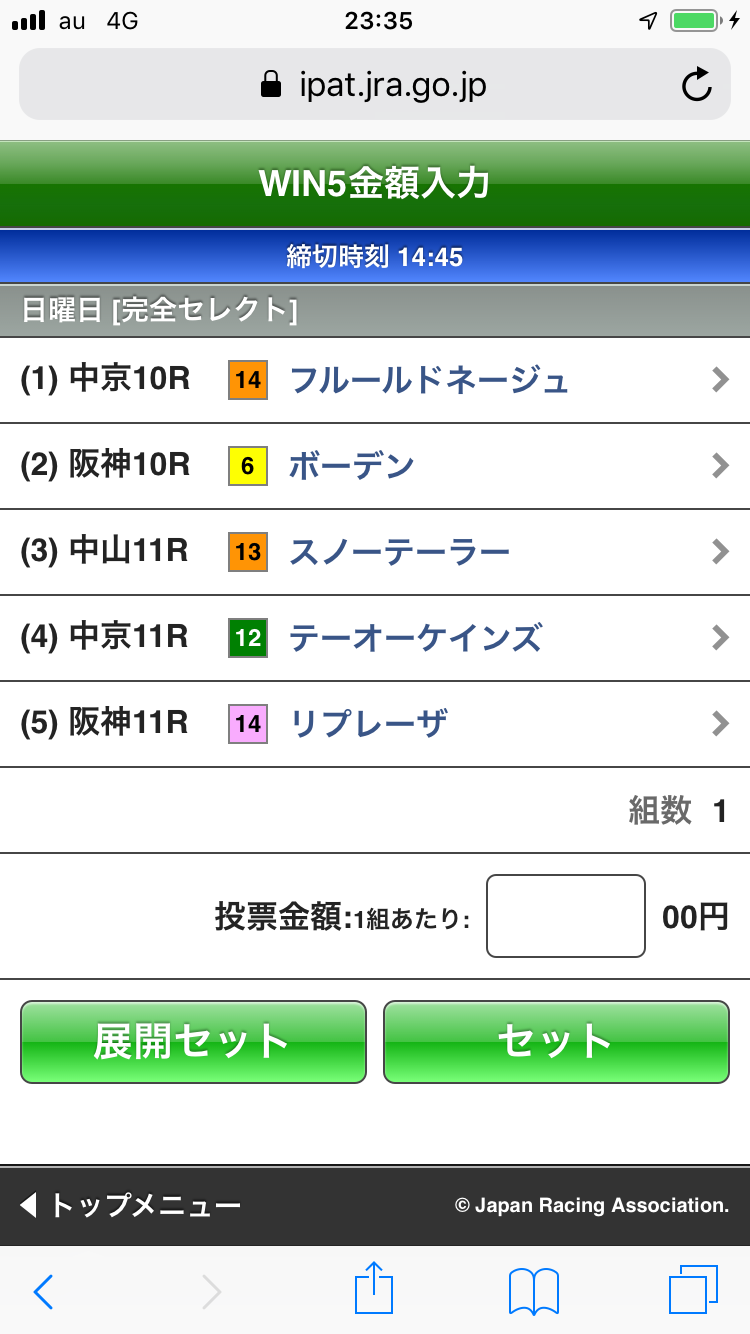The height and width of the screenshot is (1334, 750).
Task: Return to トップメニュー
Action: [131, 1206]
